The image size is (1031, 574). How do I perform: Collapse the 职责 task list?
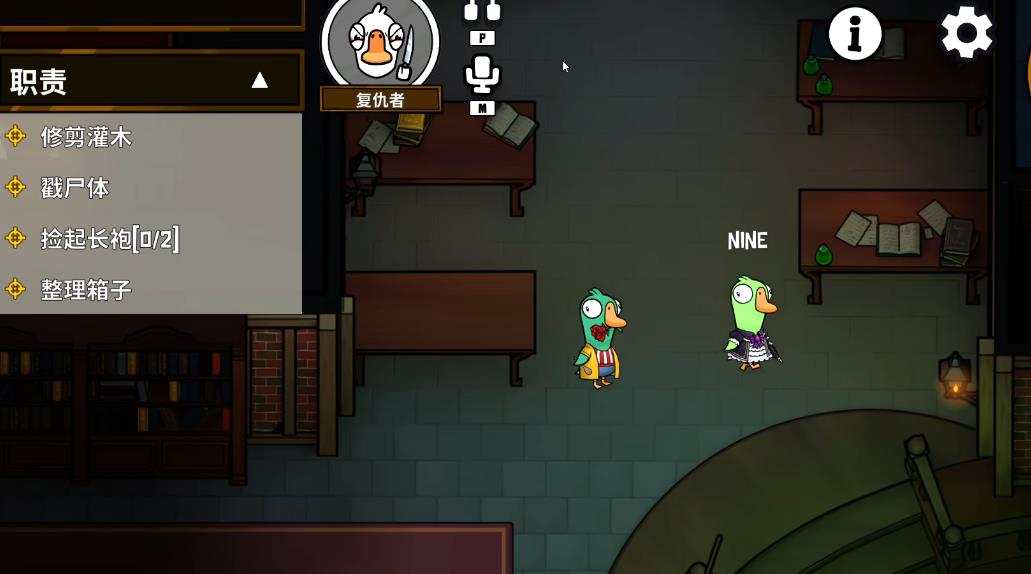click(259, 81)
